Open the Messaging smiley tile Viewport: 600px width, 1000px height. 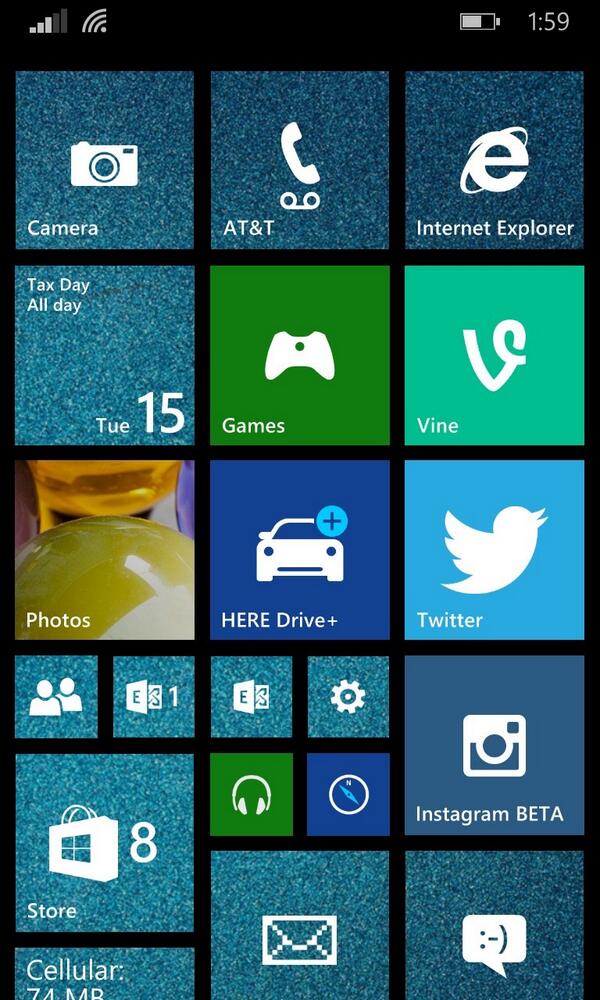(494, 925)
